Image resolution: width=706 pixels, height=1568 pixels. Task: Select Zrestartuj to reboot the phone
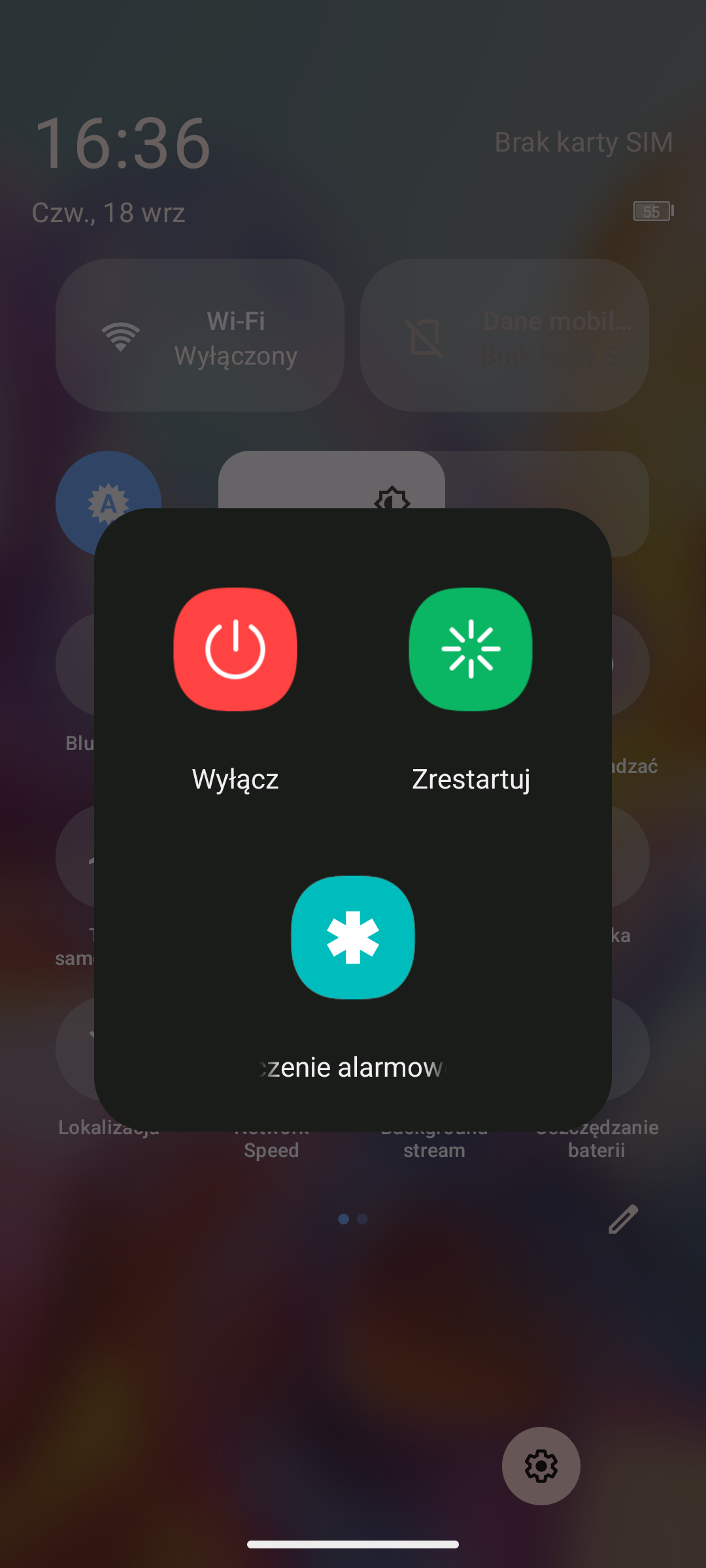(471, 649)
